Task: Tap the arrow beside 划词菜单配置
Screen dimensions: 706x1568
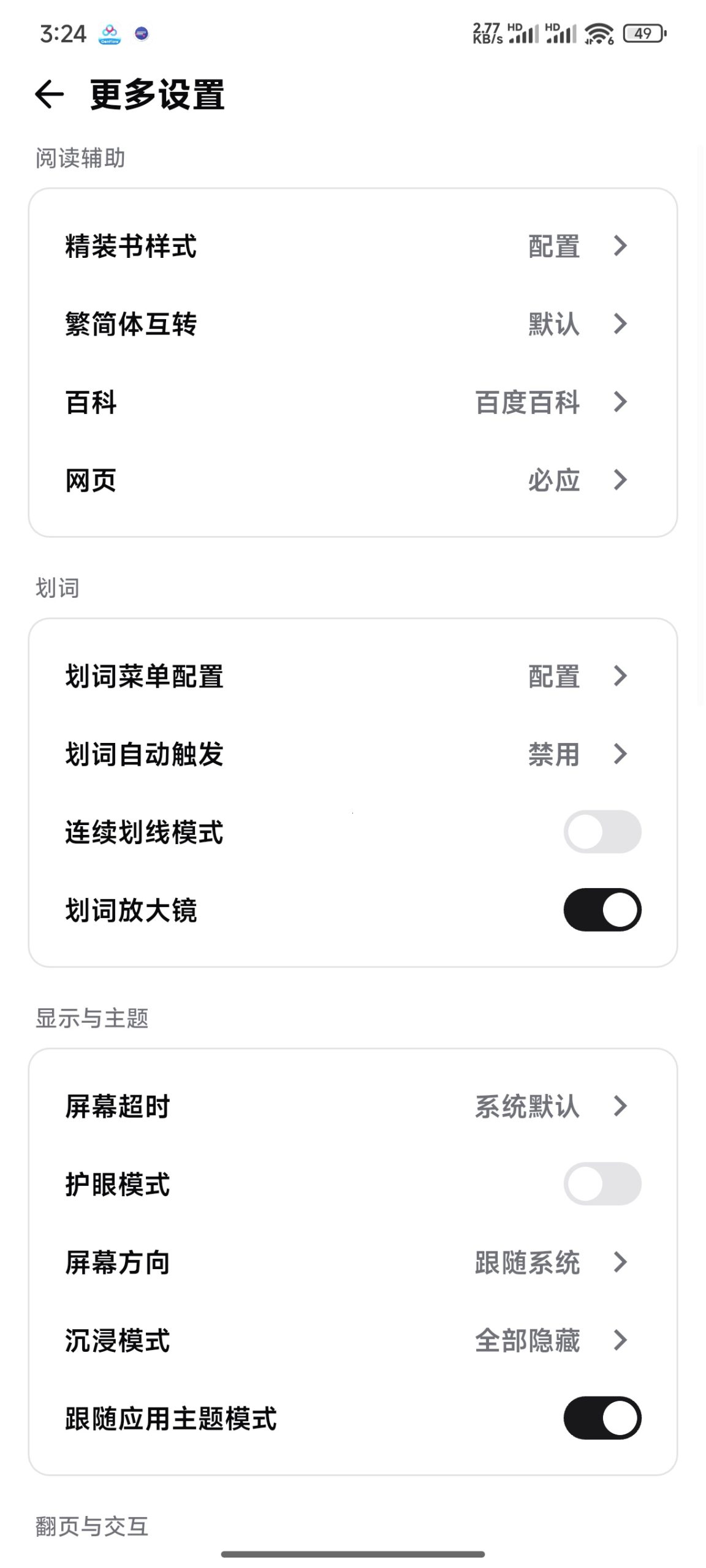Action: coord(621,676)
